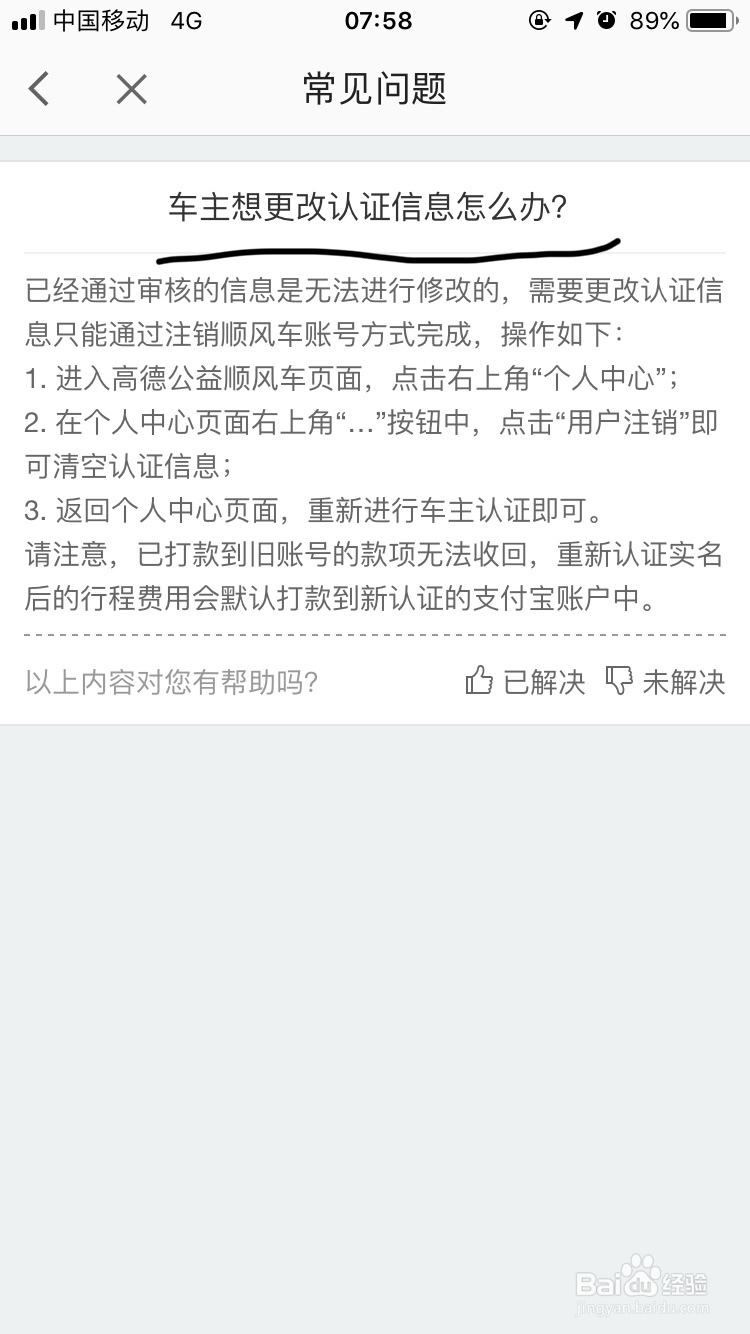750x1334 pixels.
Task: Tap the location arrow icon in status bar
Action: (572, 20)
